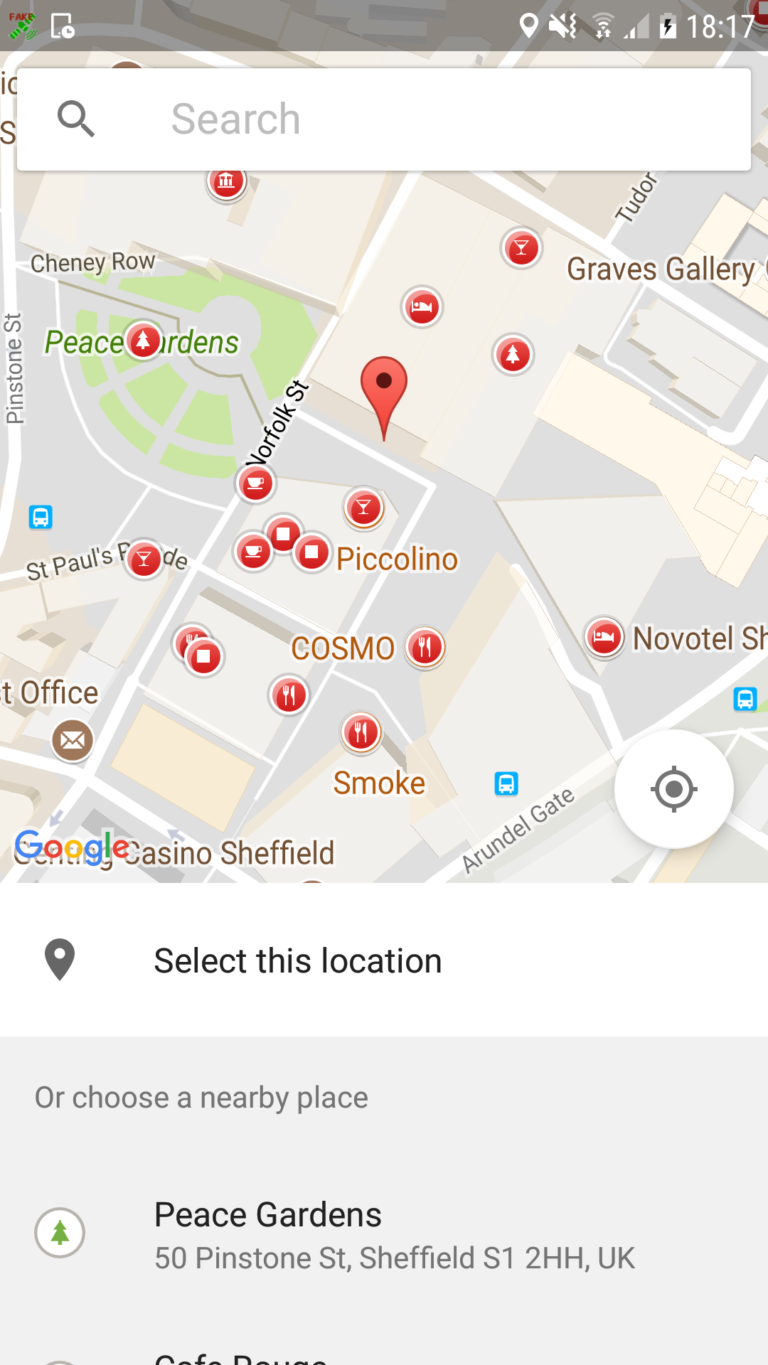Click the hotel bed icon near Novotel
The width and height of the screenshot is (768, 1365).
click(x=604, y=637)
